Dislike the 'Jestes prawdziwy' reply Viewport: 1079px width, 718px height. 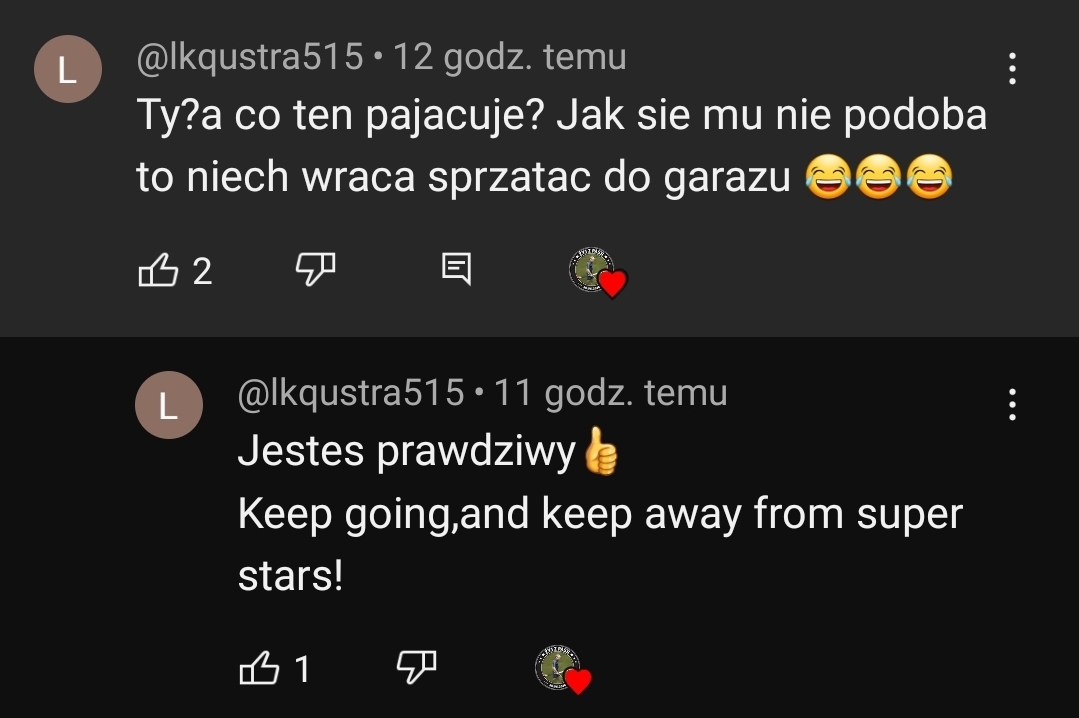coord(417,667)
